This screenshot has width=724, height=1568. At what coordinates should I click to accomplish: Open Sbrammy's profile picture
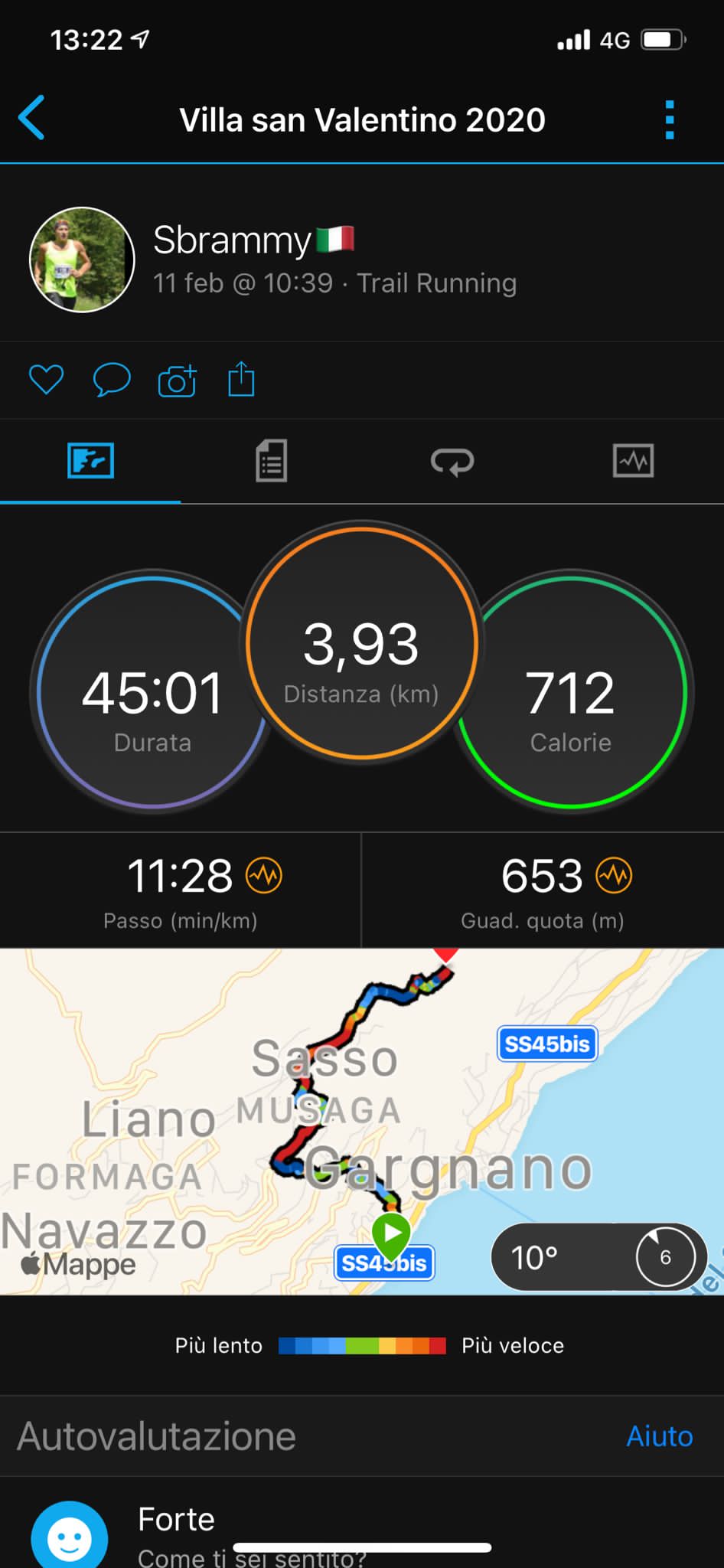tap(82, 260)
